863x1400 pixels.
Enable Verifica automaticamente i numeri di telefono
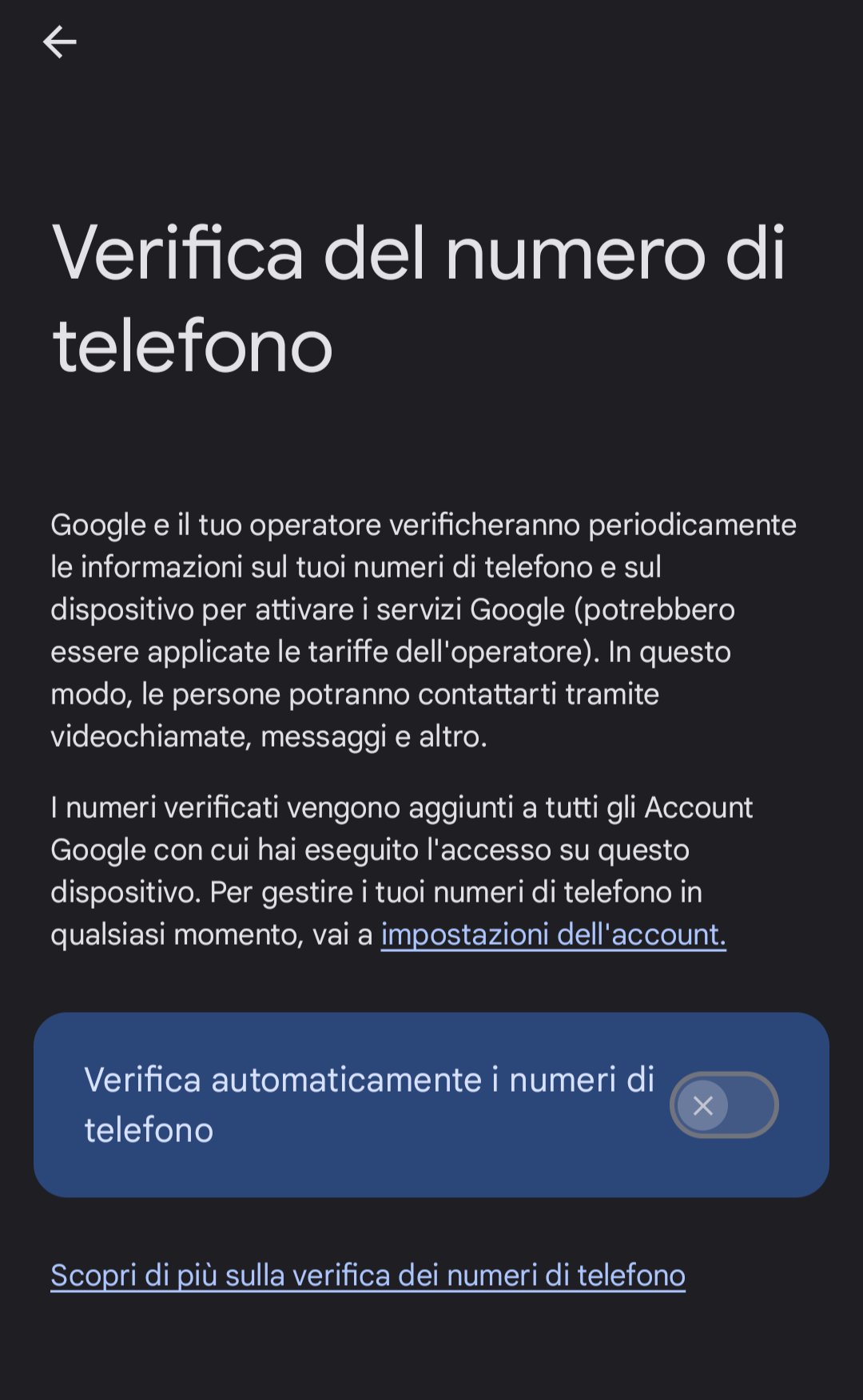pyautogui.click(x=723, y=1105)
